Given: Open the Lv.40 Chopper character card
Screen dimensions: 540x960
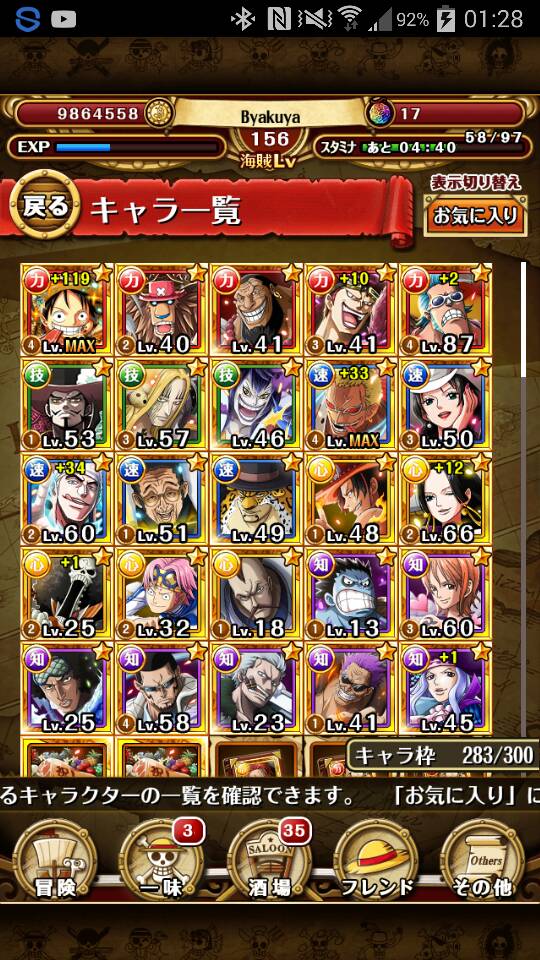Looking at the screenshot, I should [x=162, y=310].
